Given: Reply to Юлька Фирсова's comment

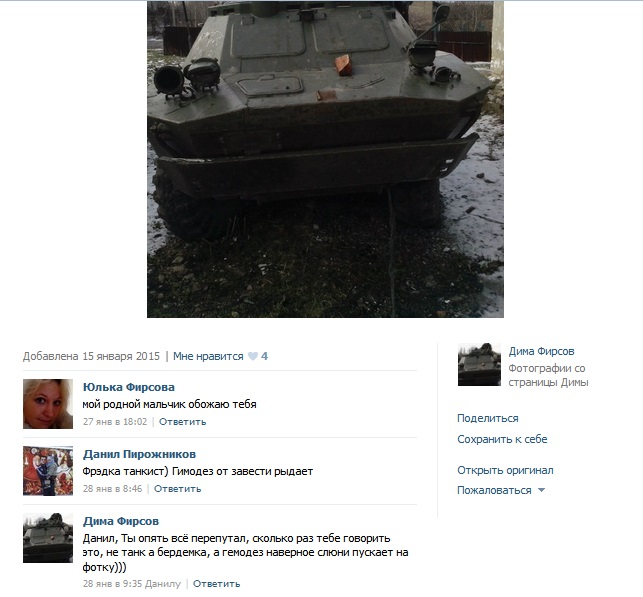Looking at the screenshot, I should (x=182, y=422).
